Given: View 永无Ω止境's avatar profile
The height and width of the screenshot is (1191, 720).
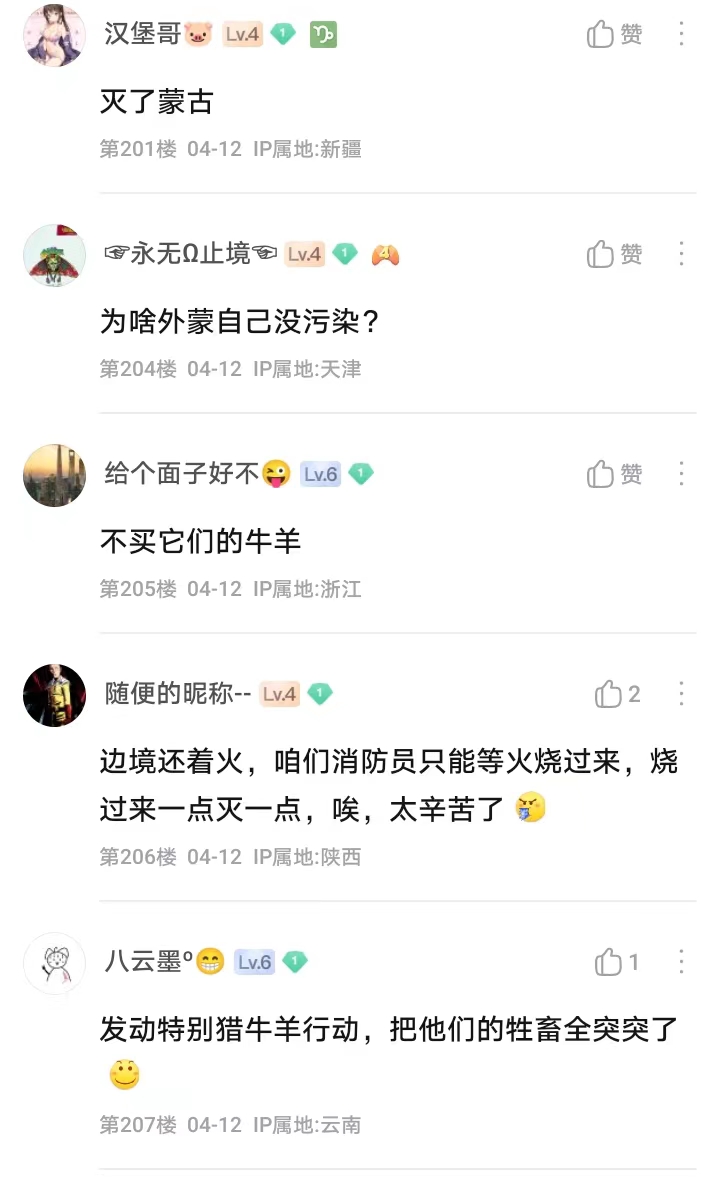Looking at the screenshot, I should pos(55,254).
